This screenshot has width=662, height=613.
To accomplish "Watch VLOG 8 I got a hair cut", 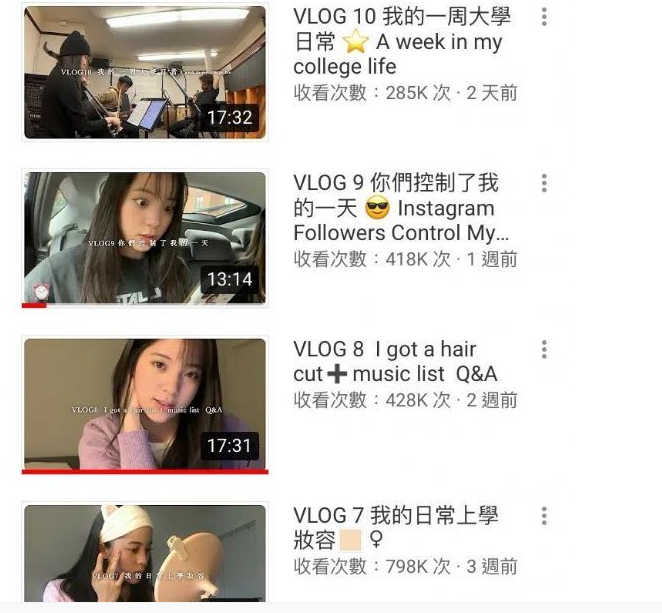I will coord(145,404).
